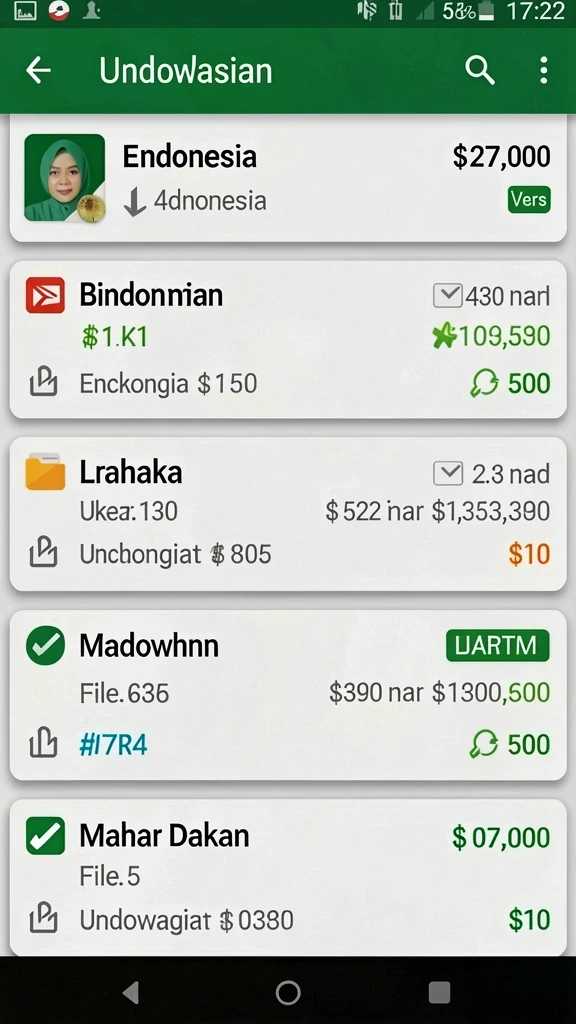Tap the Vers badge on Endonesia

click(x=529, y=199)
